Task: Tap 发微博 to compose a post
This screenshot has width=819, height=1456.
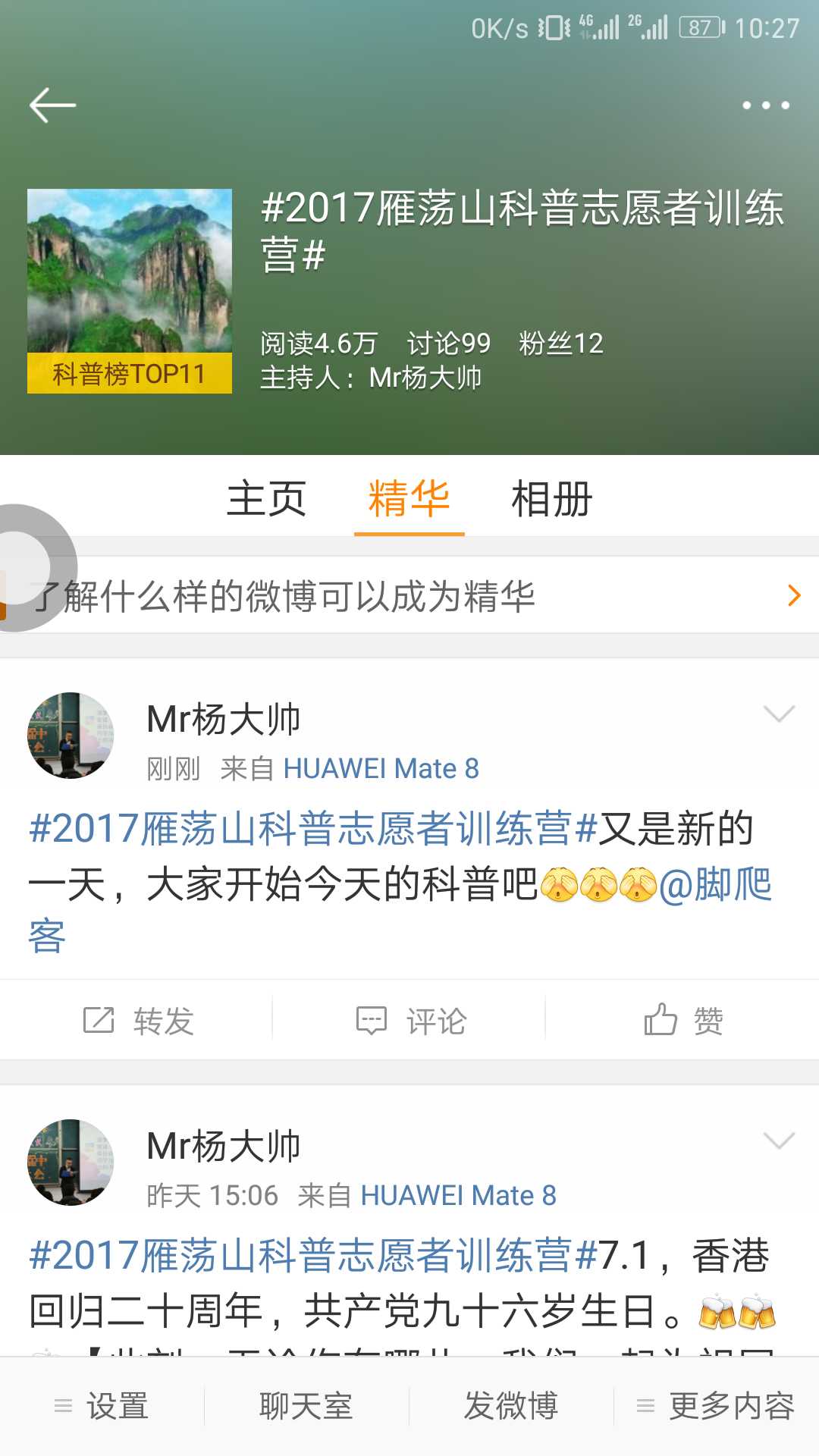Action: point(511,1407)
